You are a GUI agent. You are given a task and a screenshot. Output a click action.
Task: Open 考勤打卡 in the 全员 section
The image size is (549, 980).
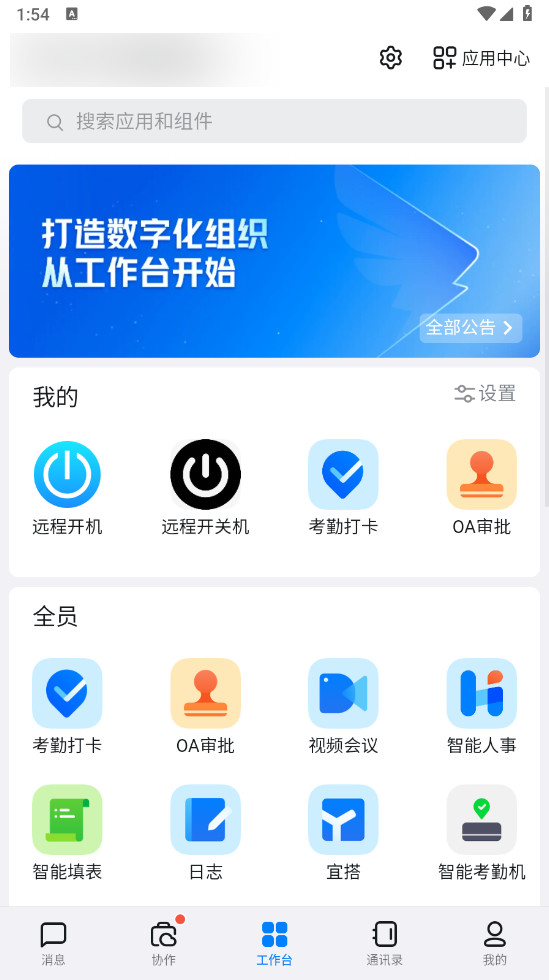(x=67, y=706)
